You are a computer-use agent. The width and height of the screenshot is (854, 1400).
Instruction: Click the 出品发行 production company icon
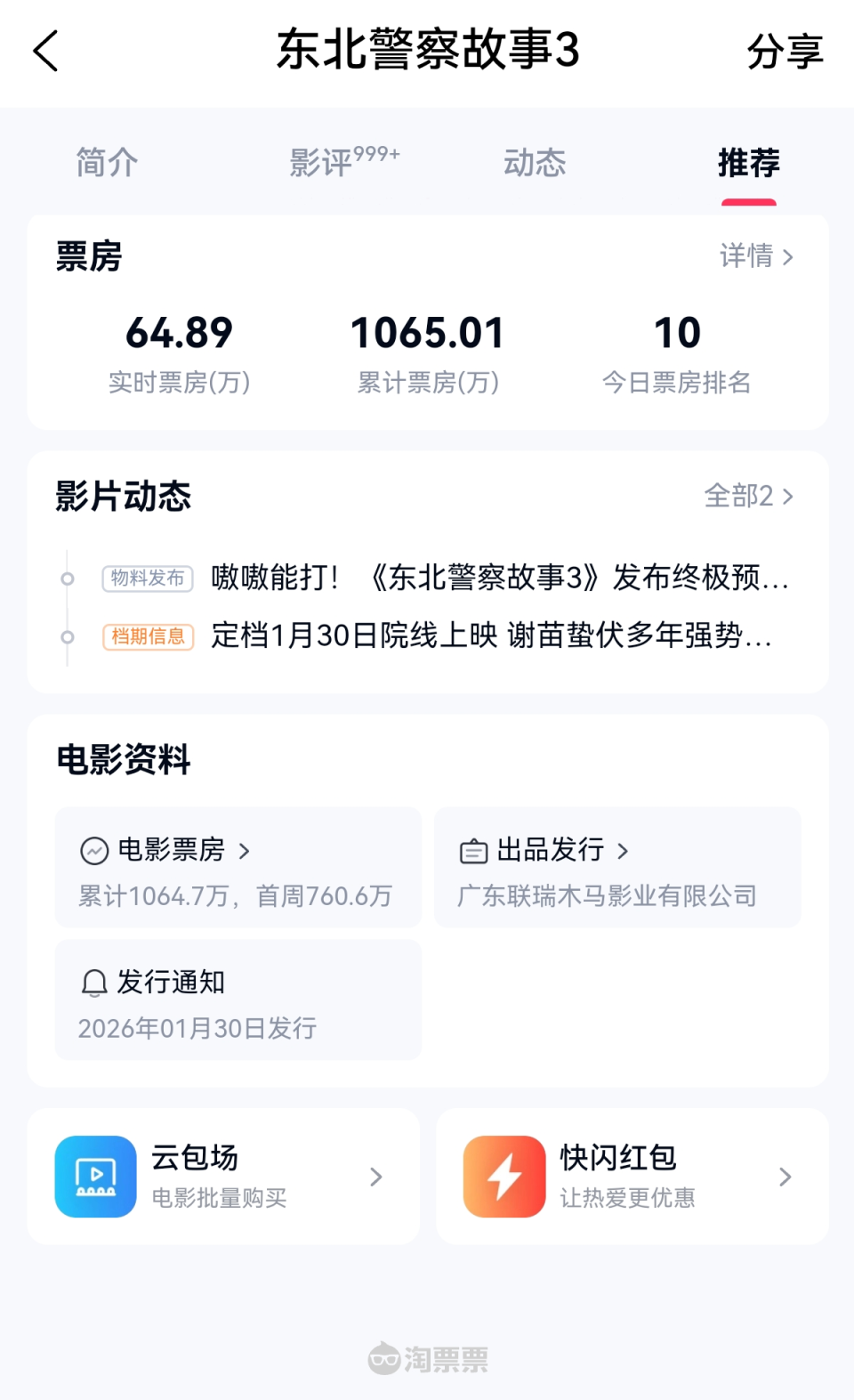click(x=474, y=850)
